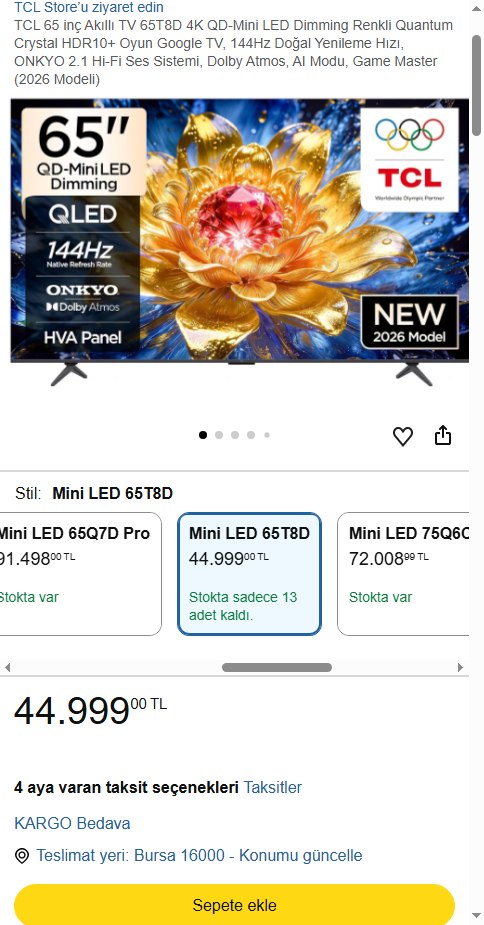This screenshot has height=925, width=484.
Task: Select the Mini LED 65T8D style card
Action: click(x=249, y=574)
